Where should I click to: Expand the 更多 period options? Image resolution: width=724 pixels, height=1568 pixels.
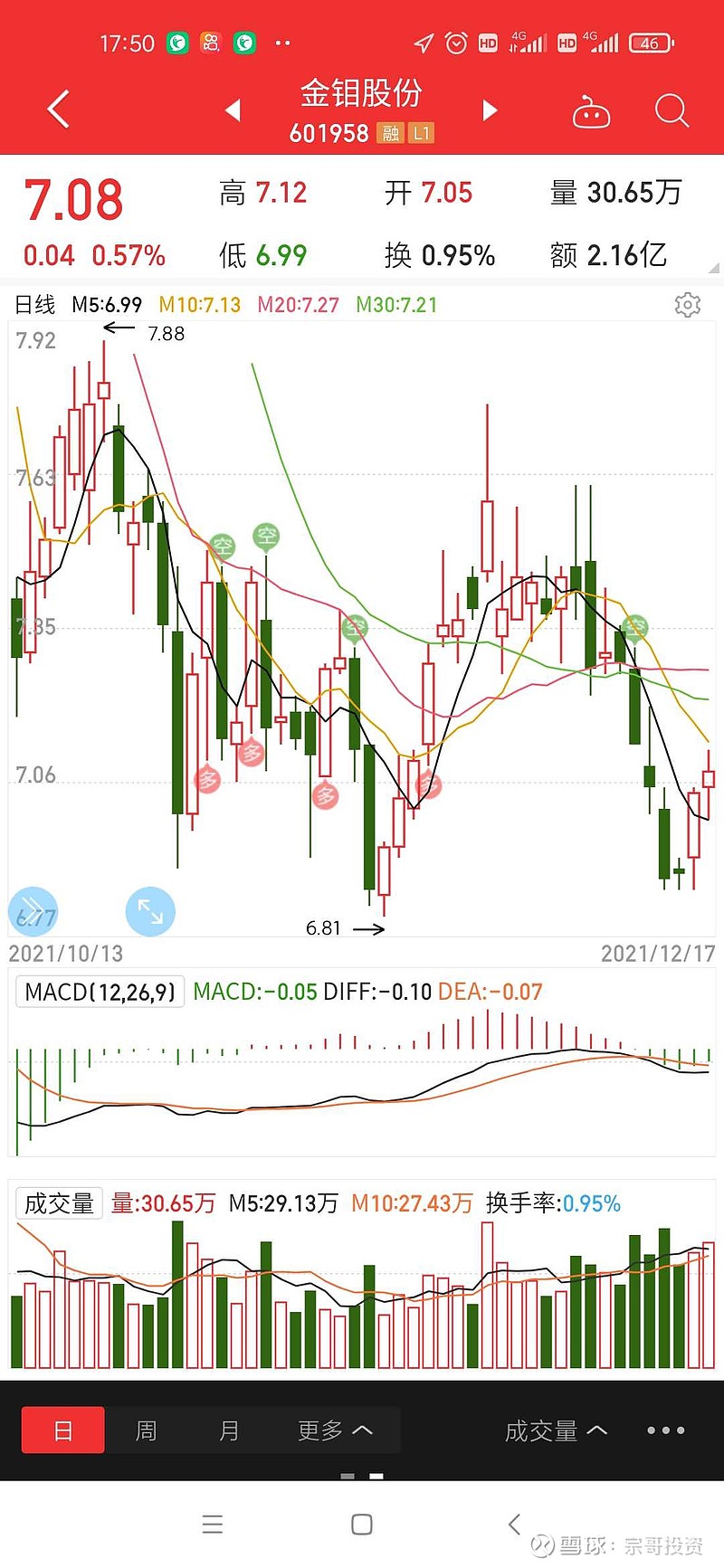tap(331, 1430)
